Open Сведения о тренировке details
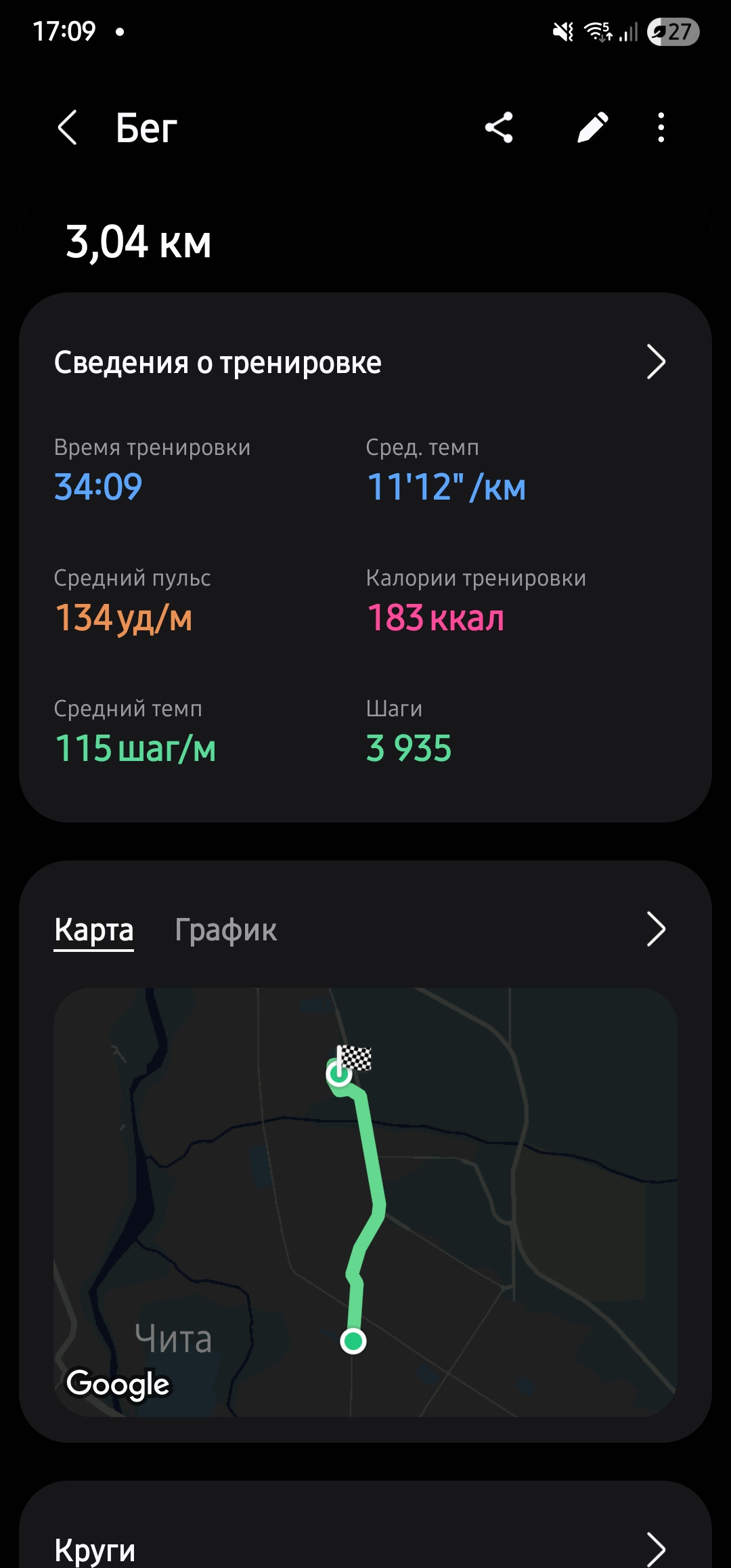 [x=365, y=362]
